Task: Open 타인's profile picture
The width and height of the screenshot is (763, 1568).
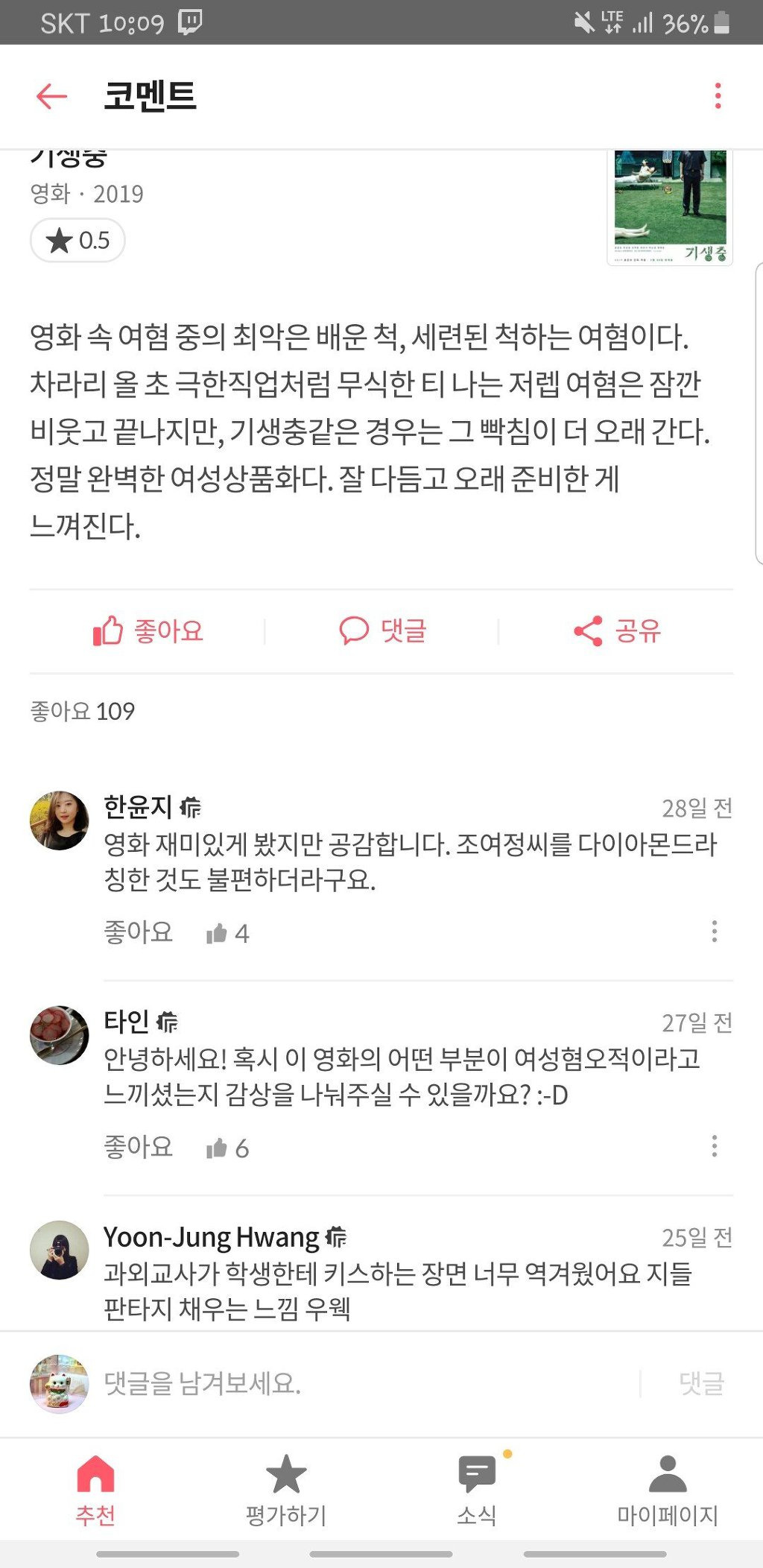Action: [60, 1035]
